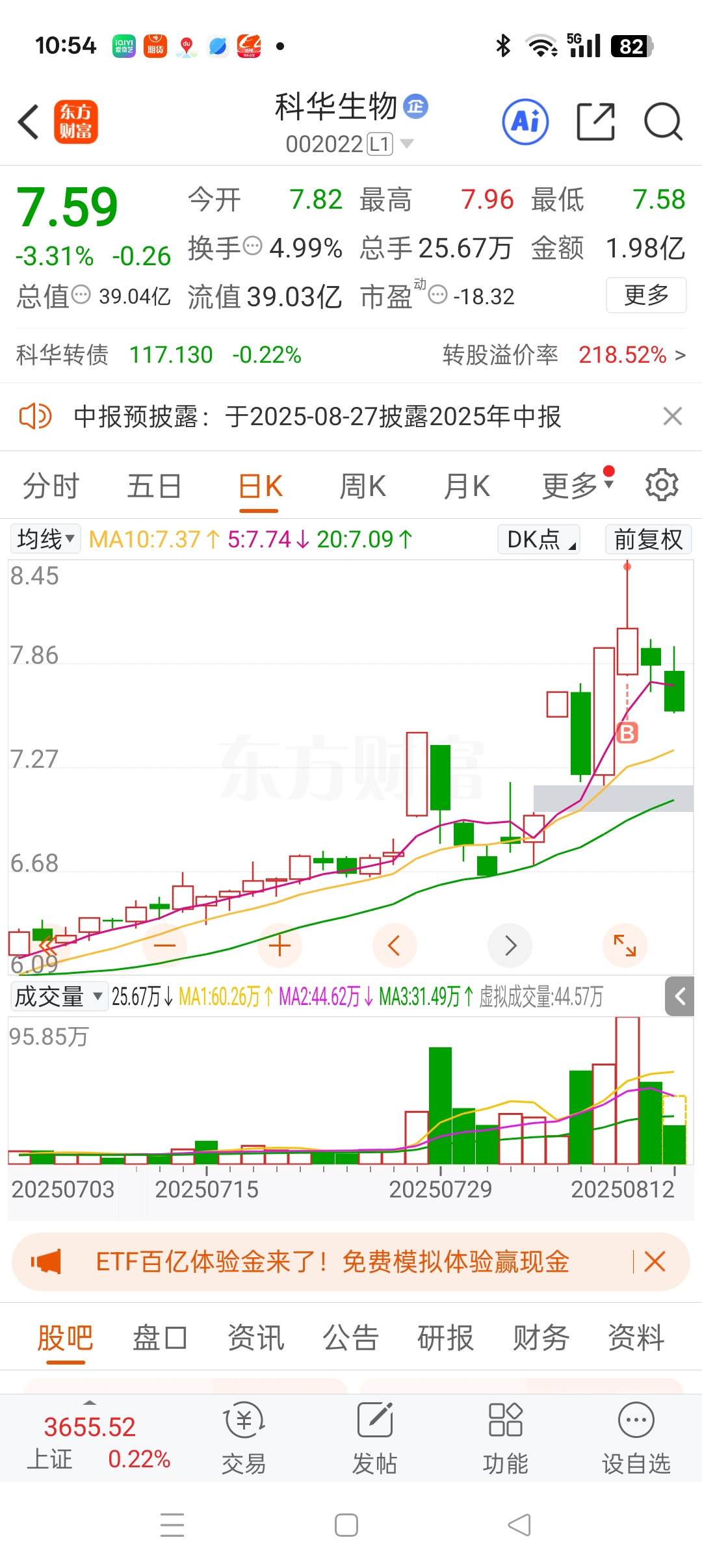Open 科华转债 convertible bond row

pyautogui.click(x=351, y=355)
